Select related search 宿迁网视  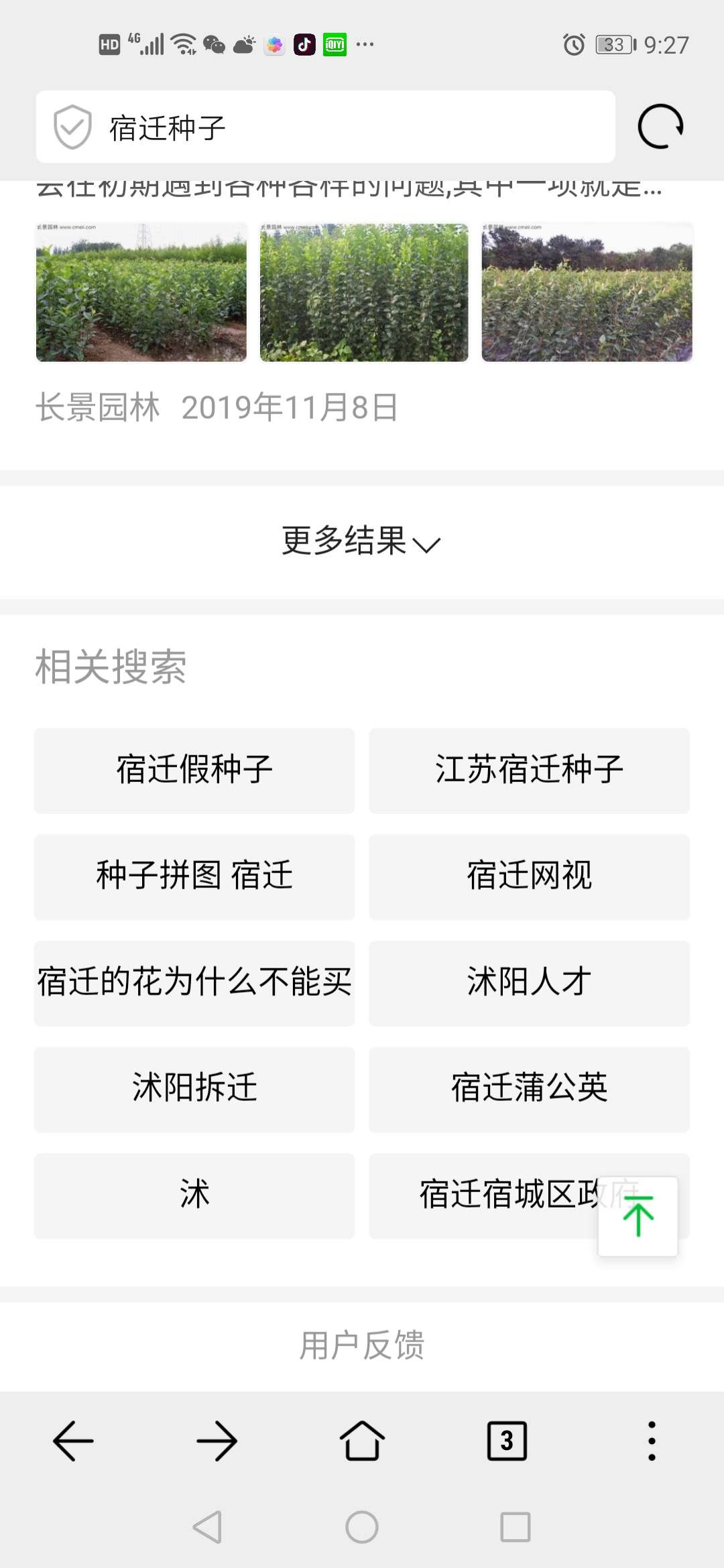pyautogui.click(x=530, y=877)
